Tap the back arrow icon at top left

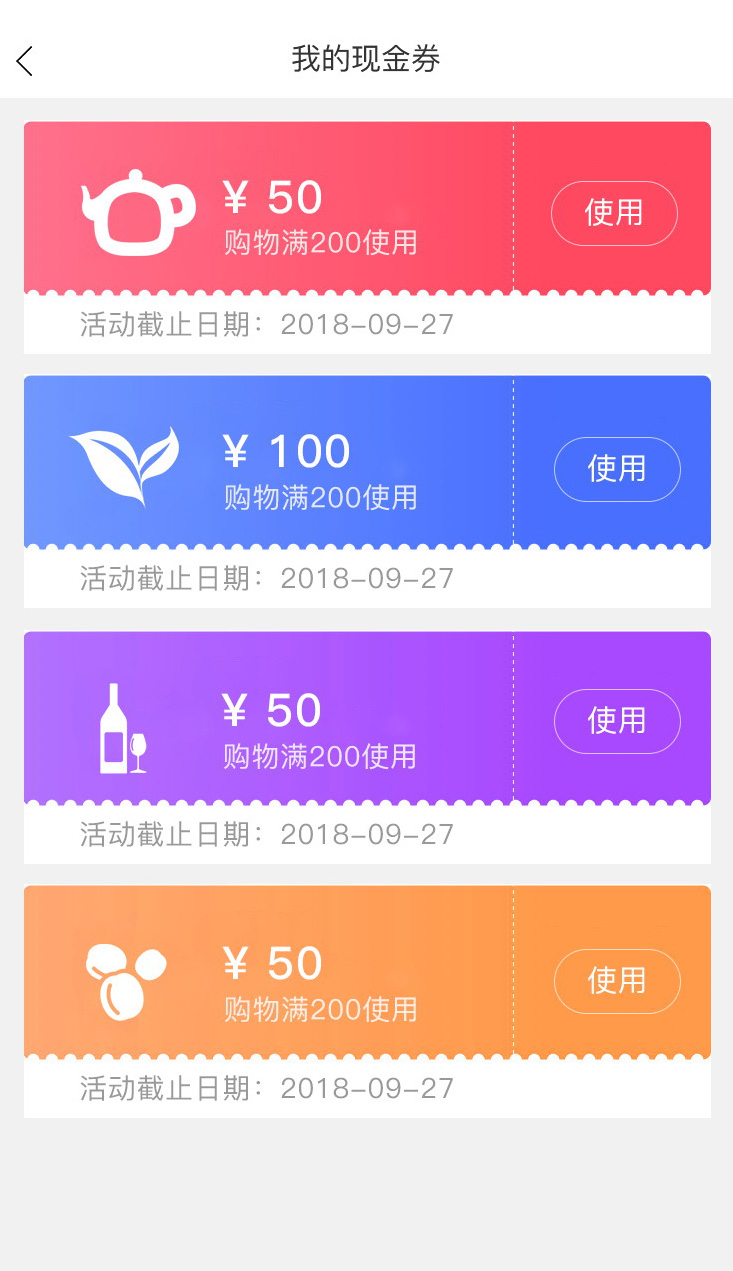click(x=24, y=60)
